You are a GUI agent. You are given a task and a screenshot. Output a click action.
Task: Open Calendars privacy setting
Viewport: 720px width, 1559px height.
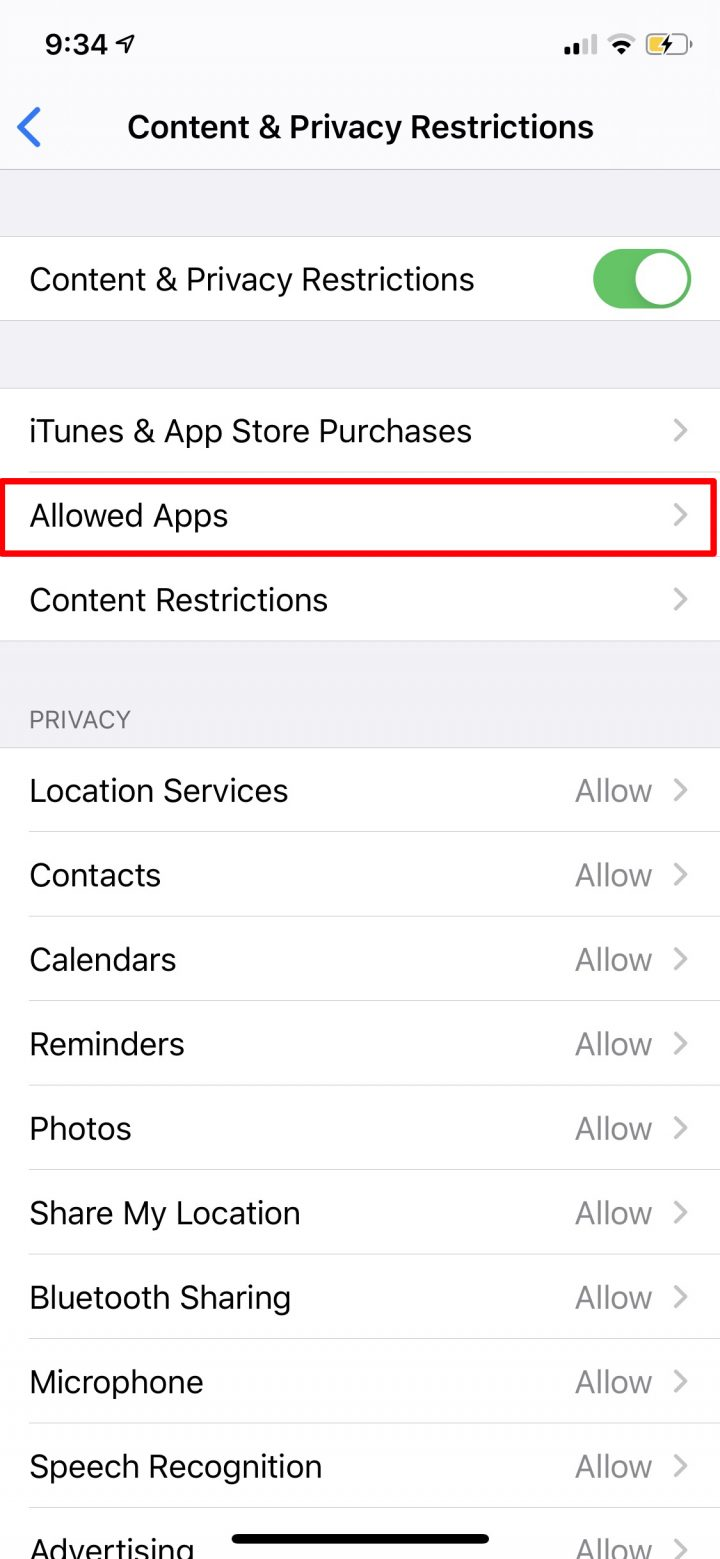(x=360, y=960)
